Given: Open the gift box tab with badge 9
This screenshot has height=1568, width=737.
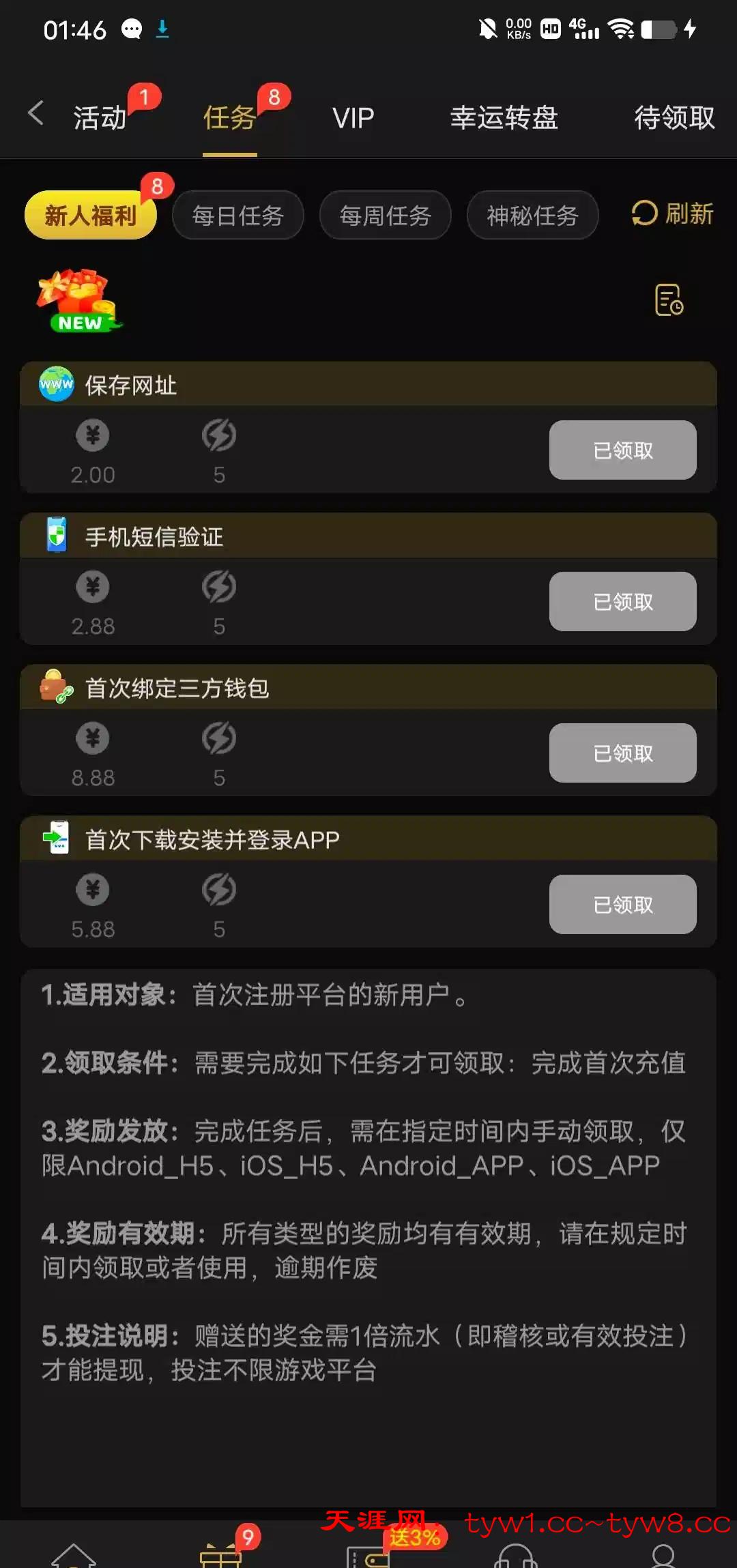Looking at the screenshot, I should tap(221, 1554).
